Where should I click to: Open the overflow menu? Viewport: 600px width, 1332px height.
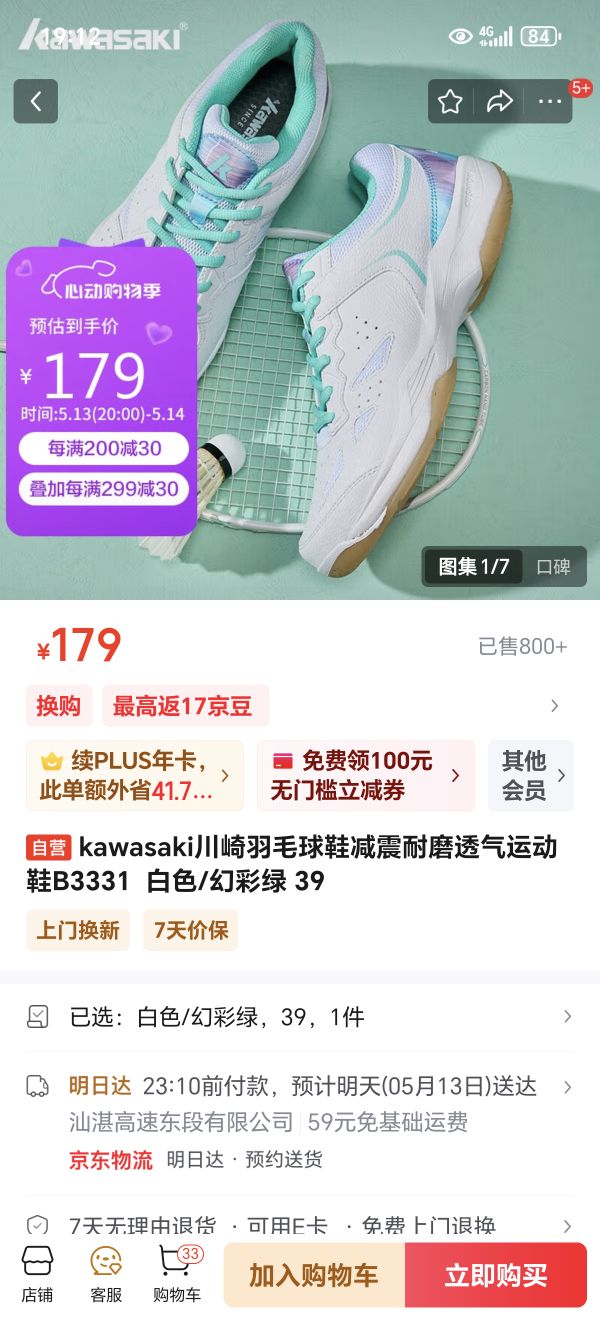(550, 101)
